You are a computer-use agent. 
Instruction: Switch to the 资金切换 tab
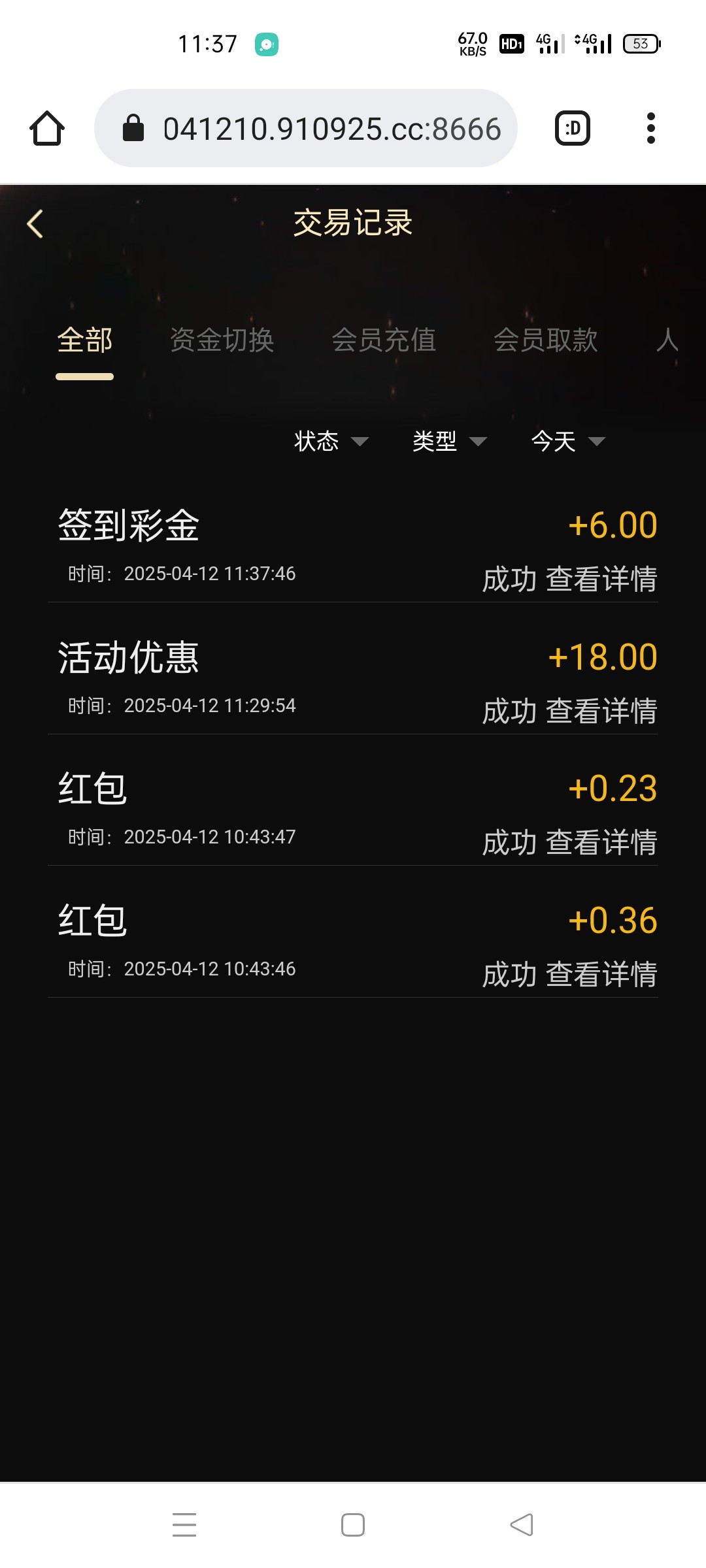[x=222, y=340]
